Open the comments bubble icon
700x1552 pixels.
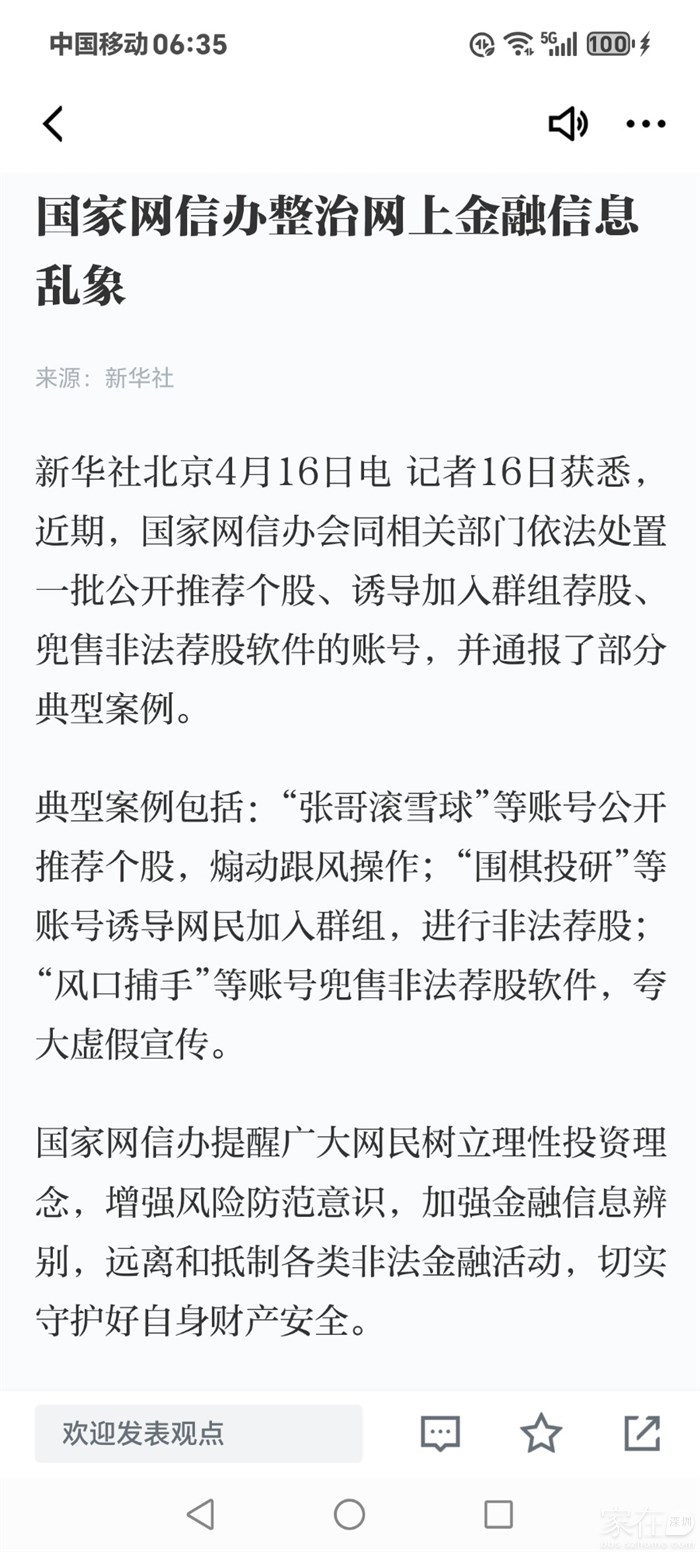coord(440,1433)
